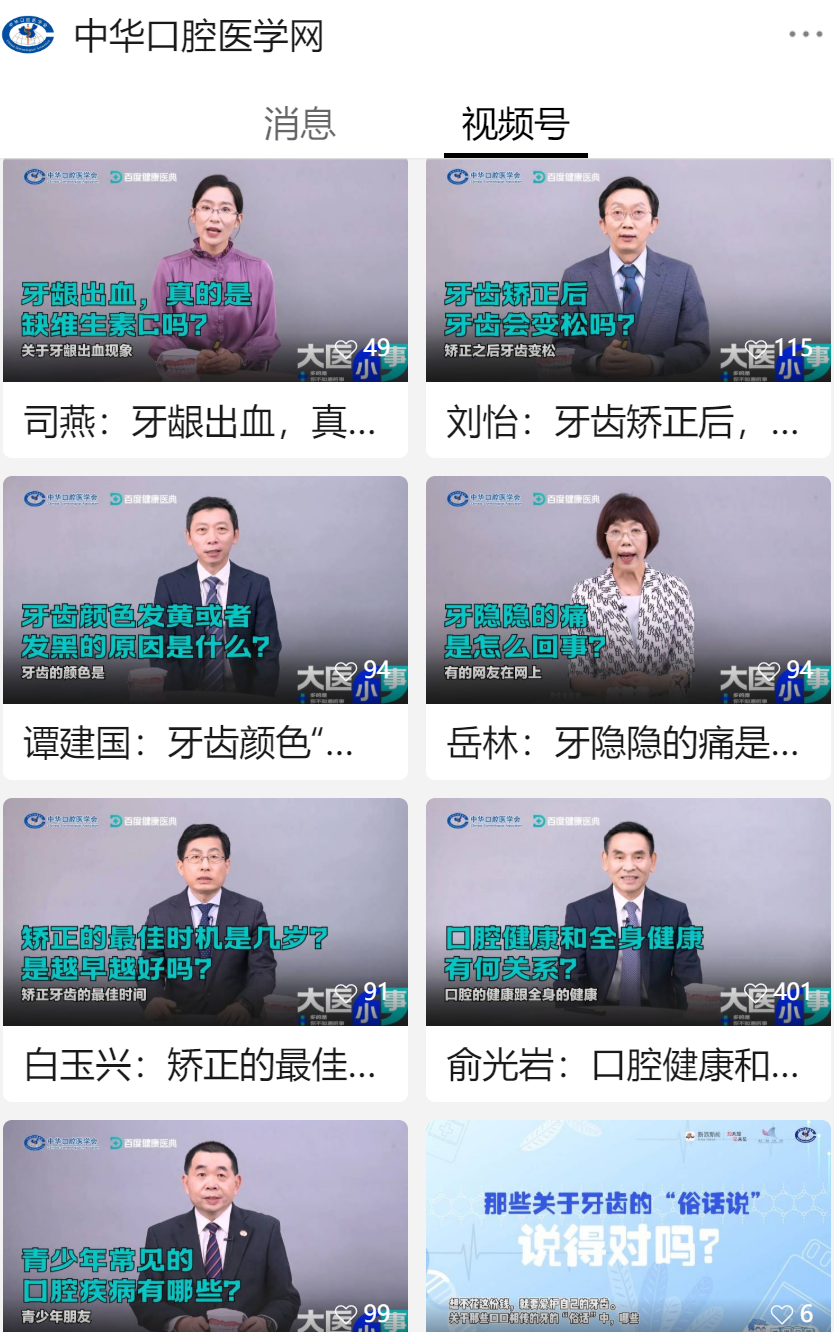Play 白玉兴's video on 矫正的最佳时机
This screenshot has height=1332, width=834.
205,912
